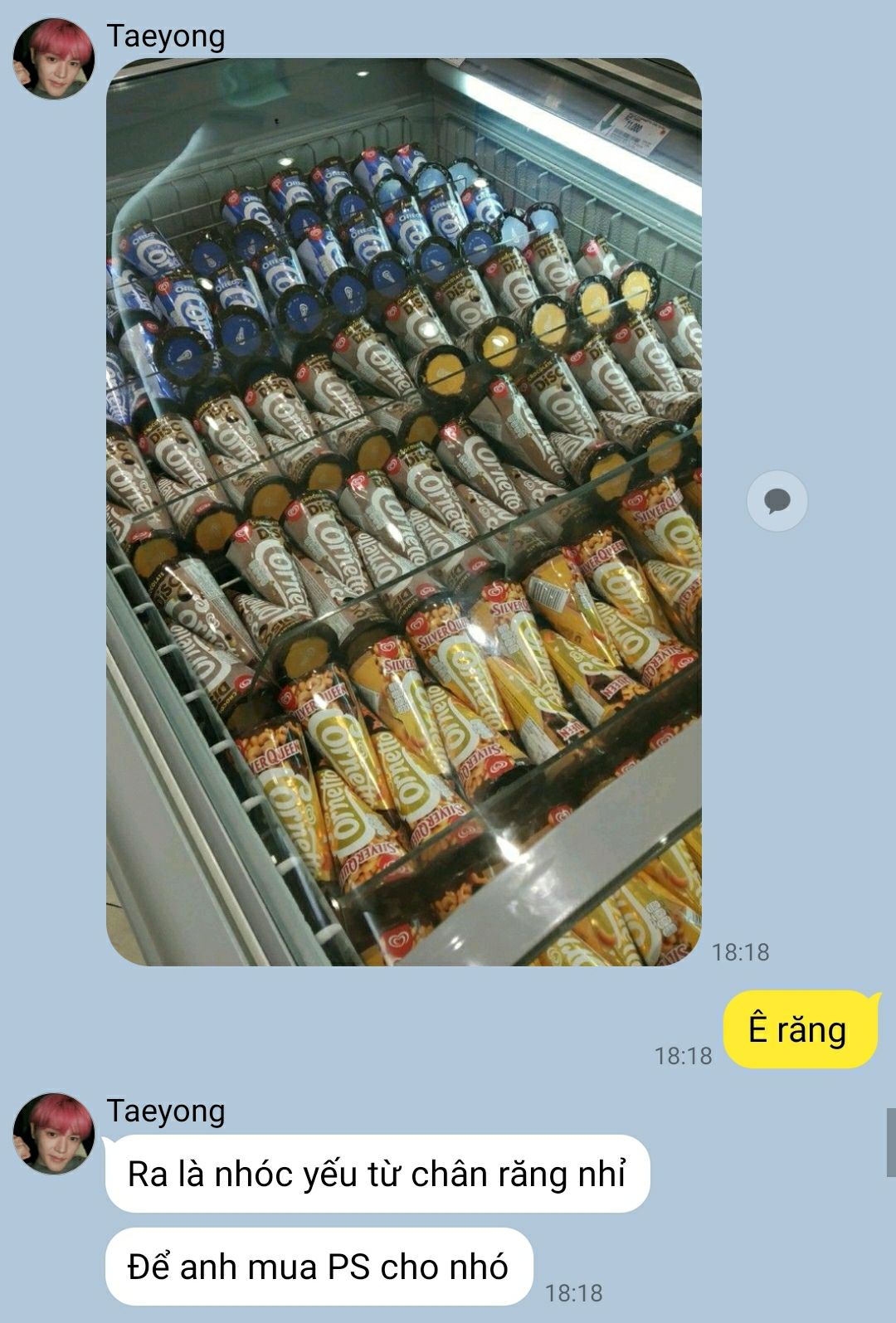Image resolution: width=896 pixels, height=1323 pixels.
Task: Tap the comment bubble icon beside the photo
Action: [x=777, y=500]
